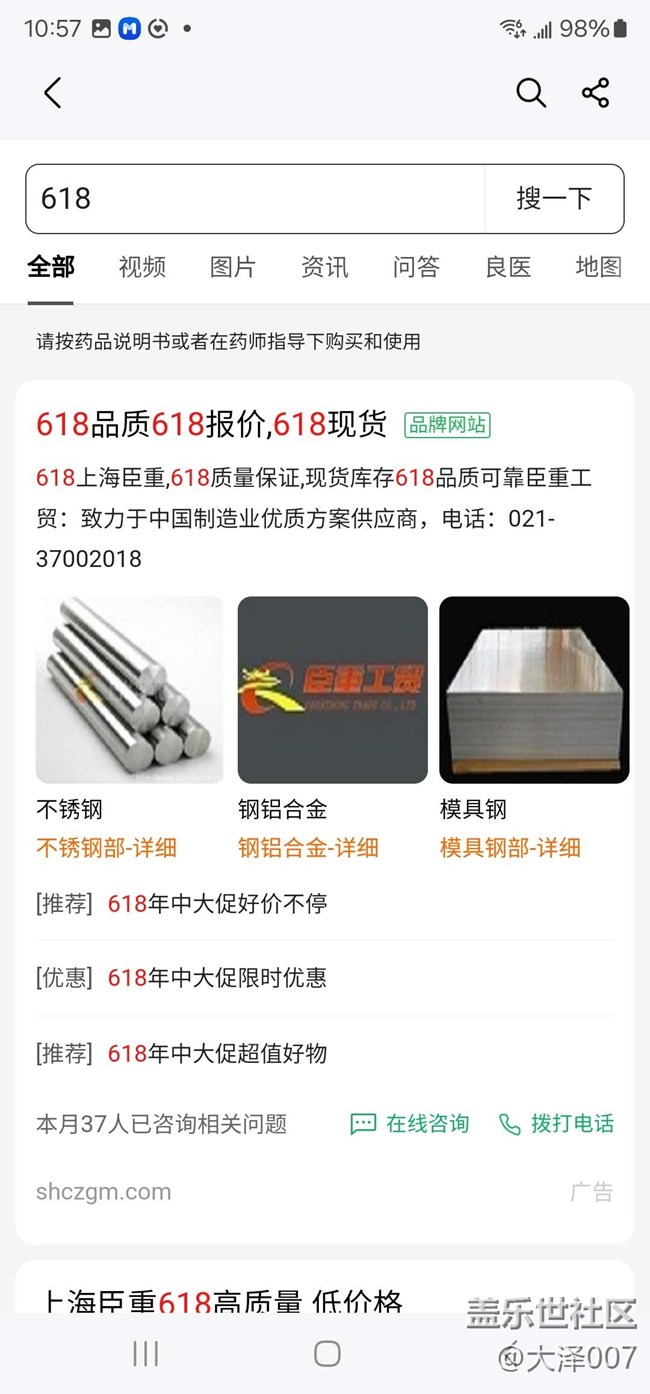Open 618年中大促限时优惠 link
650x1394 pixels.
click(x=217, y=978)
